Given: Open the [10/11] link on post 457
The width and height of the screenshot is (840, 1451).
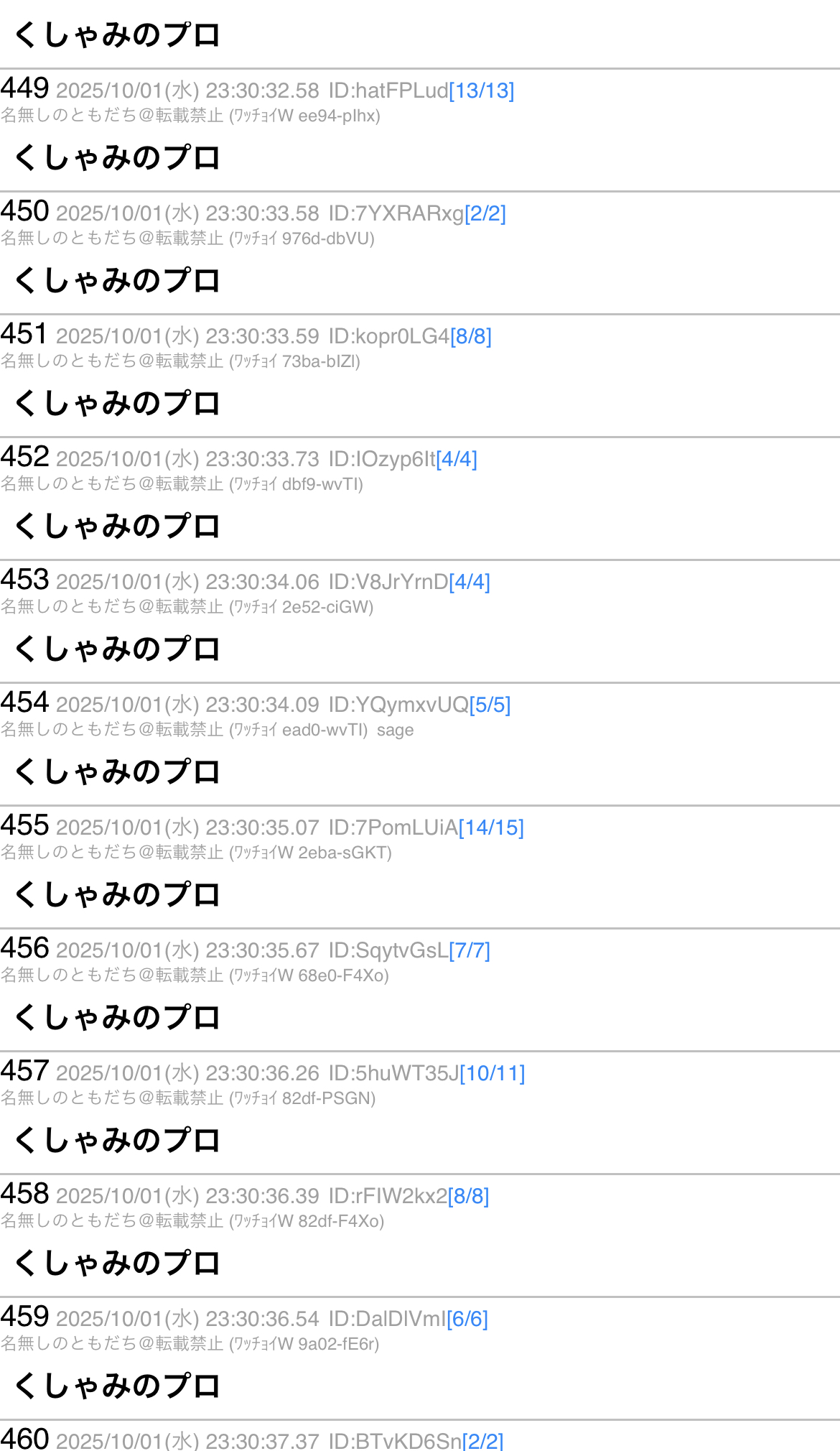Looking at the screenshot, I should [x=493, y=1074].
